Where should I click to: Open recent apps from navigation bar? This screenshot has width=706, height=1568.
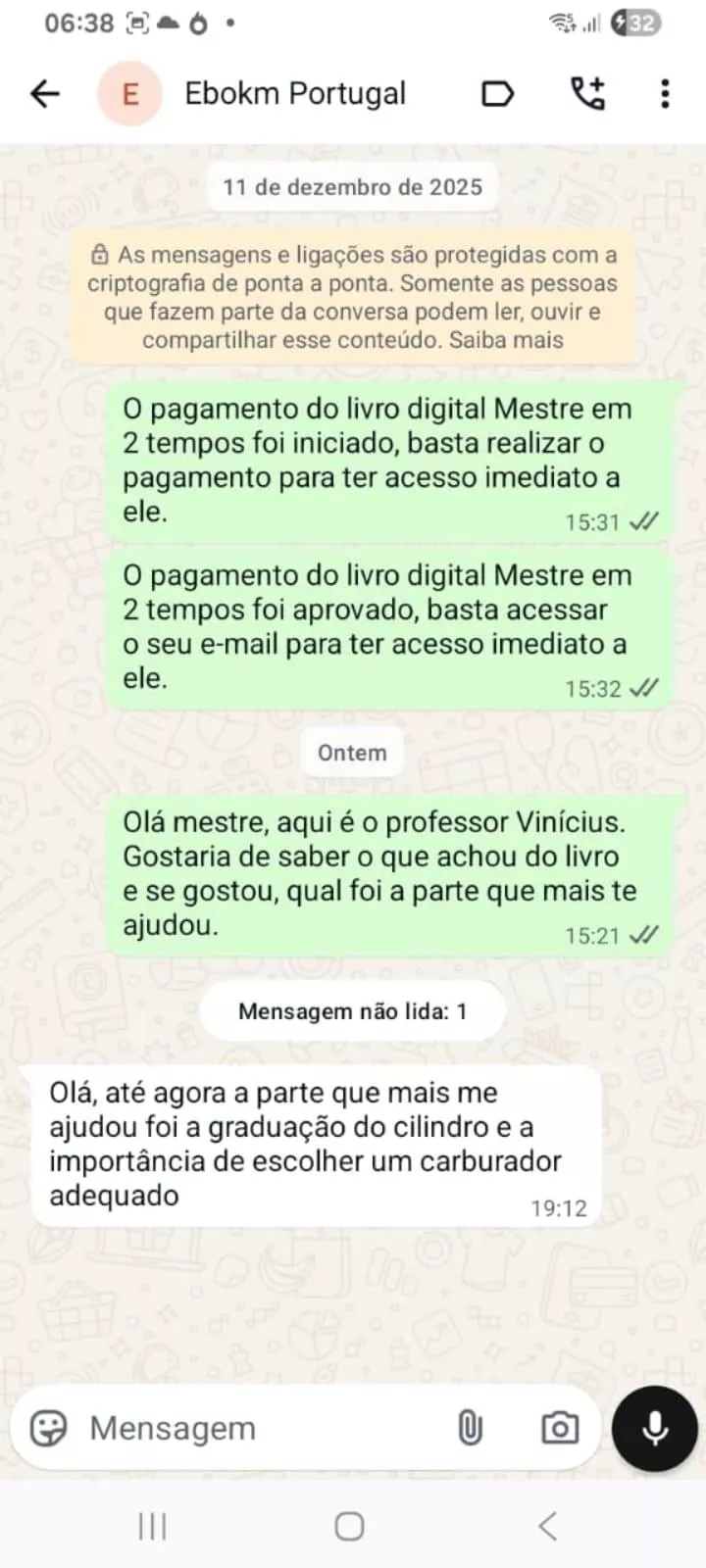coord(152,1526)
